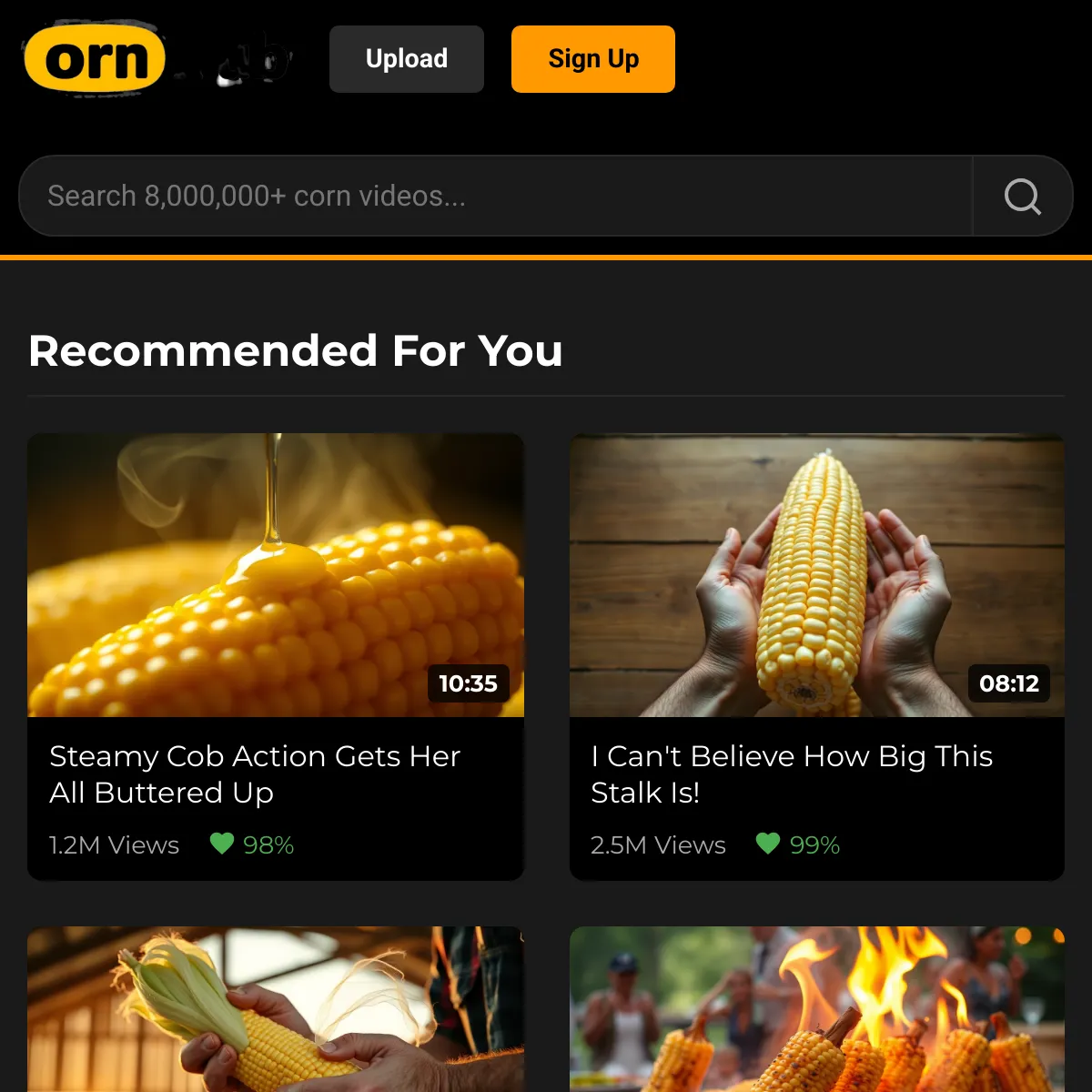Open the Sign Up page

click(x=592, y=59)
